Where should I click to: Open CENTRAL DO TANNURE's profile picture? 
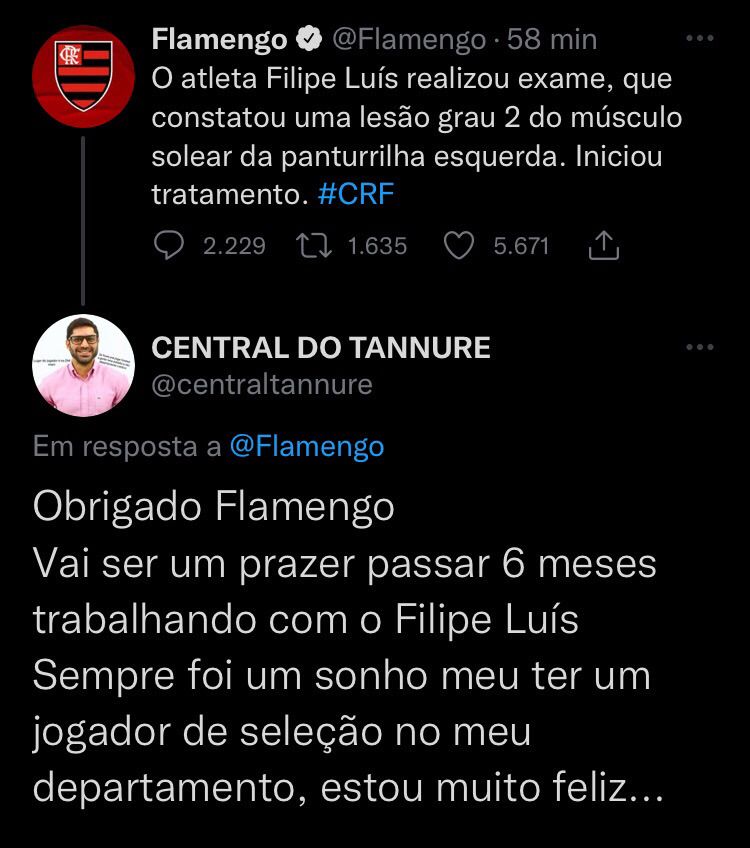pos(84,365)
